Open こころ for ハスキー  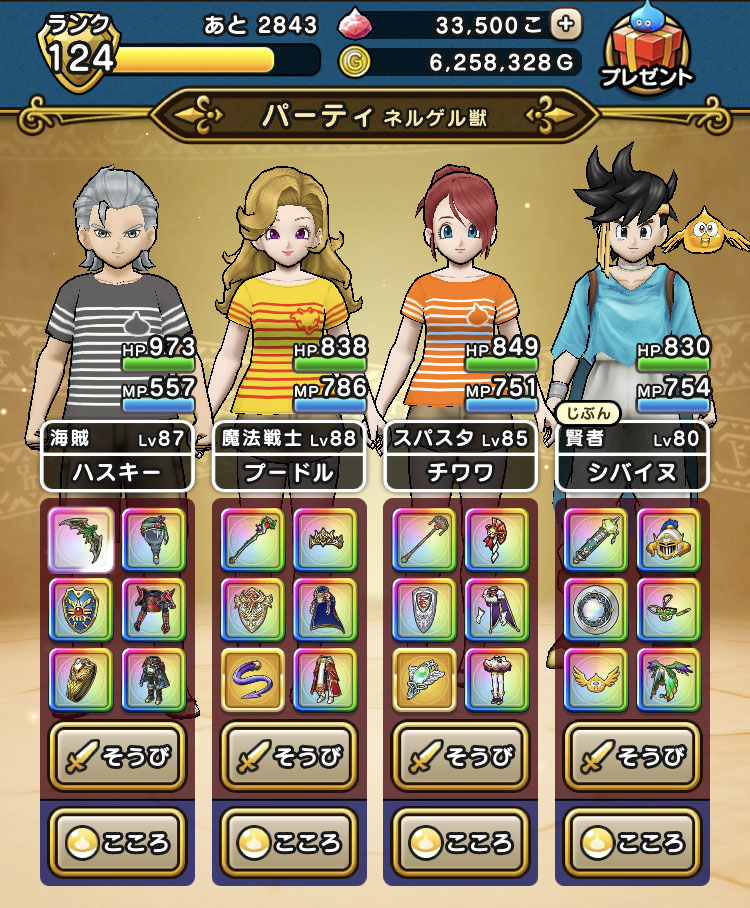click(x=118, y=840)
